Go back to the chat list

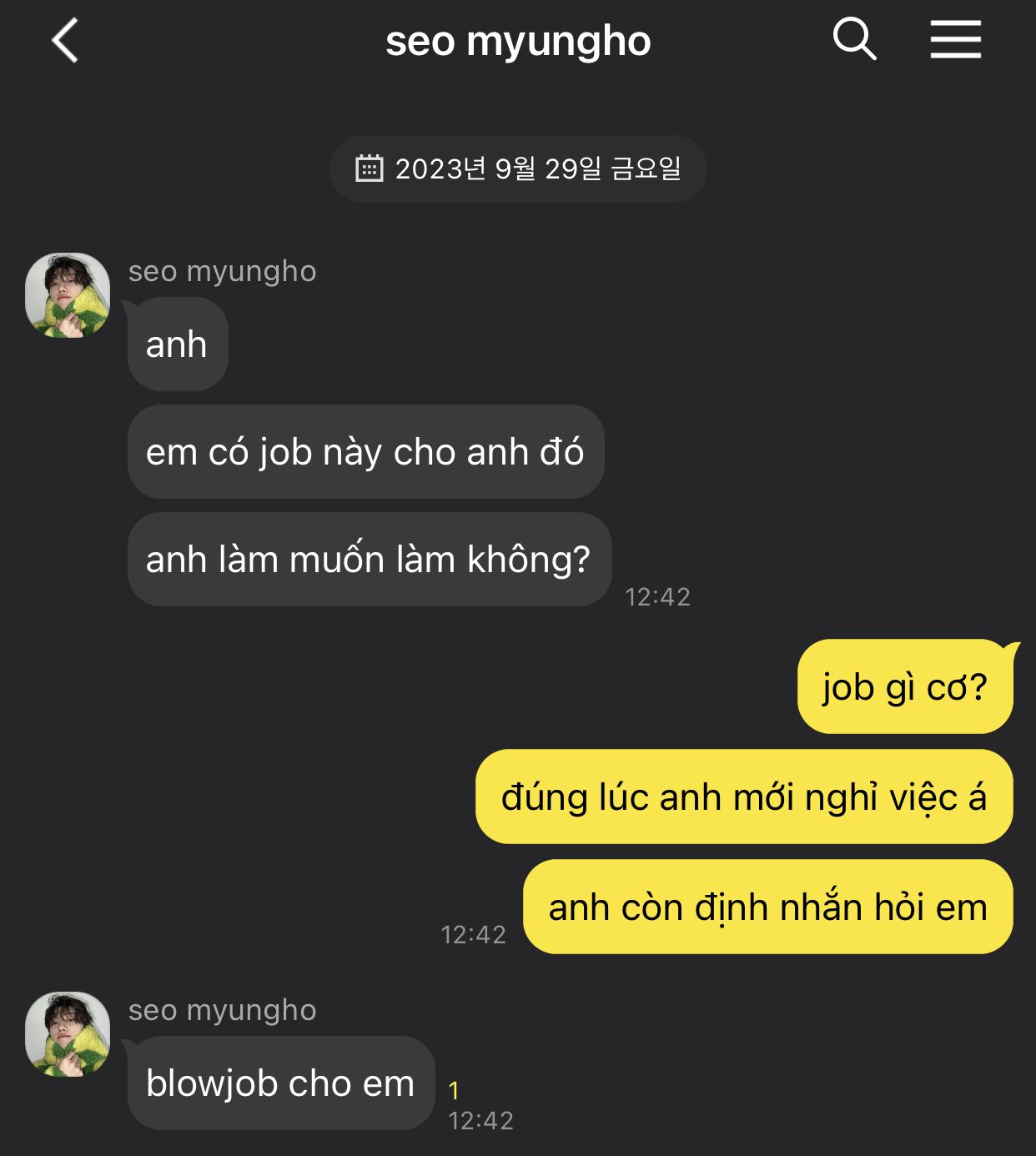pyautogui.click(x=65, y=40)
